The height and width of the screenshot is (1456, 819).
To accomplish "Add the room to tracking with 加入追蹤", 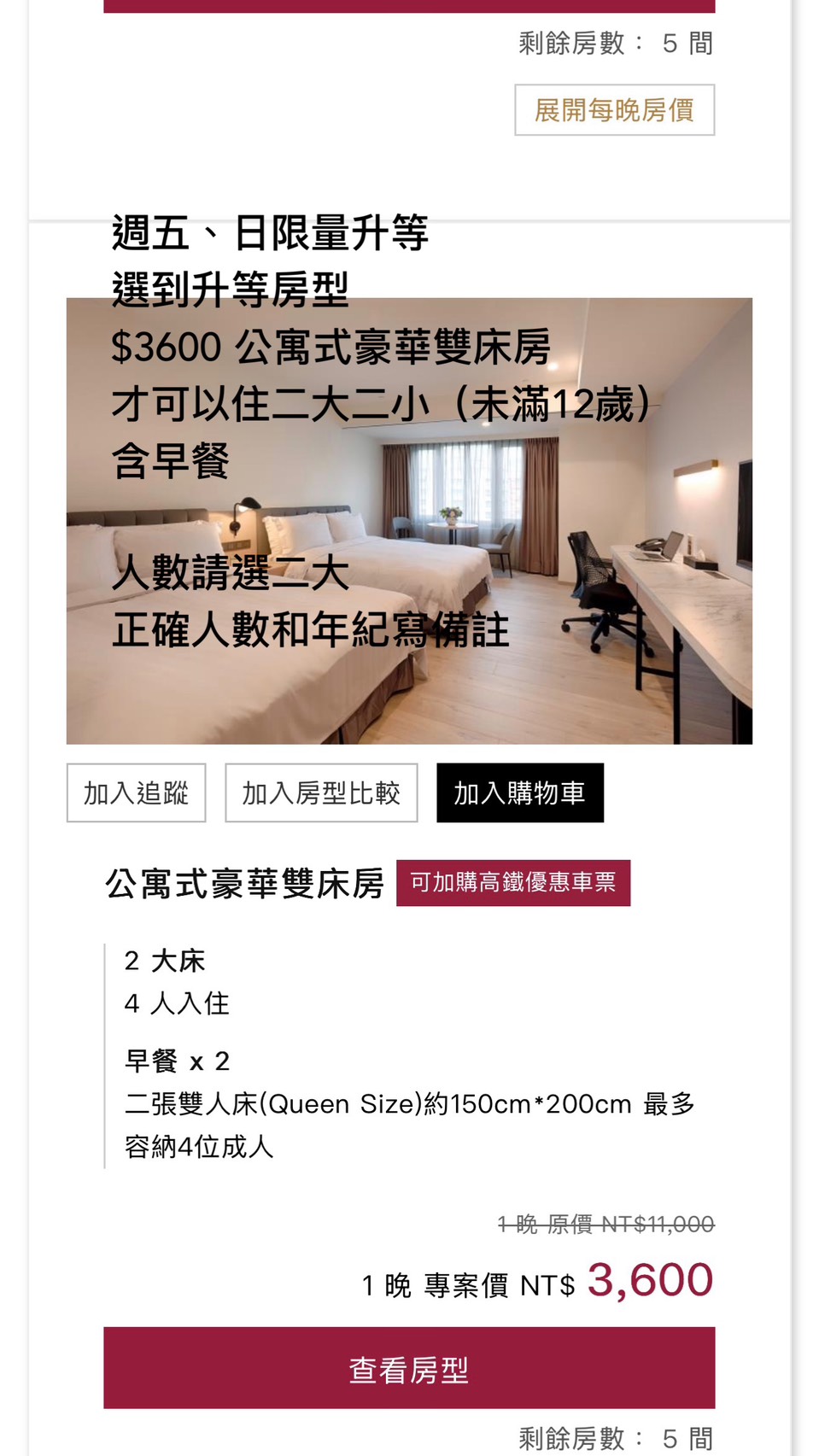I will point(136,793).
